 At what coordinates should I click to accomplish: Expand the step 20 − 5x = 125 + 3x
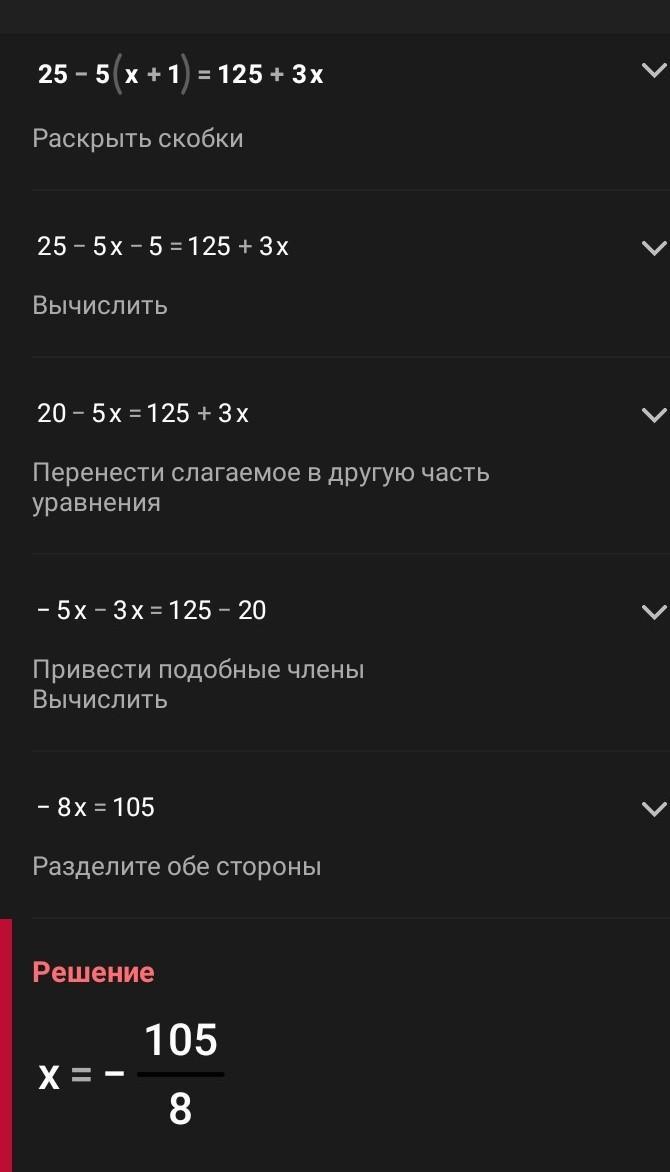click(653, 414)
